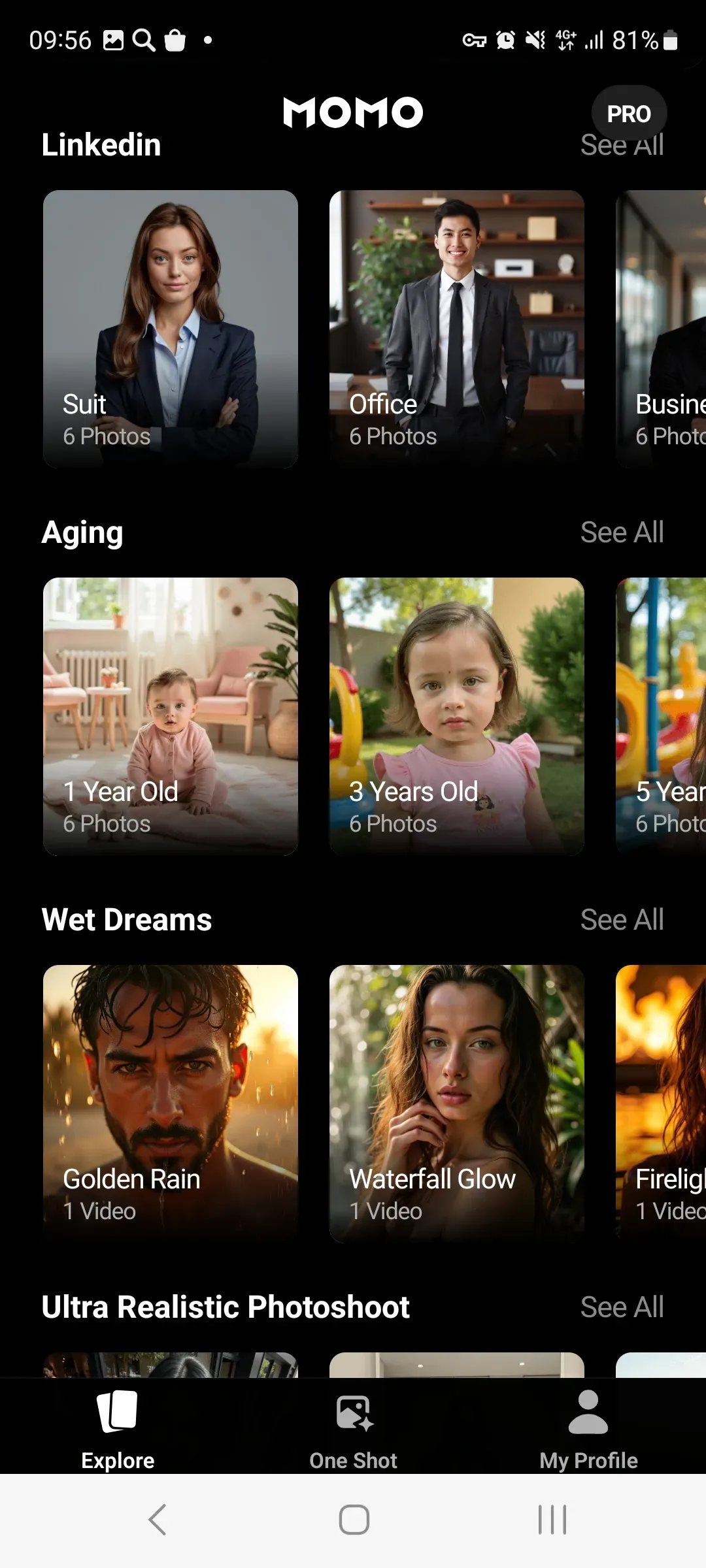Image resolution: width=706 pixels, height=1568 pixels.
Task: Open the Golden Rain video template
Action: [x=171, y=1103]
